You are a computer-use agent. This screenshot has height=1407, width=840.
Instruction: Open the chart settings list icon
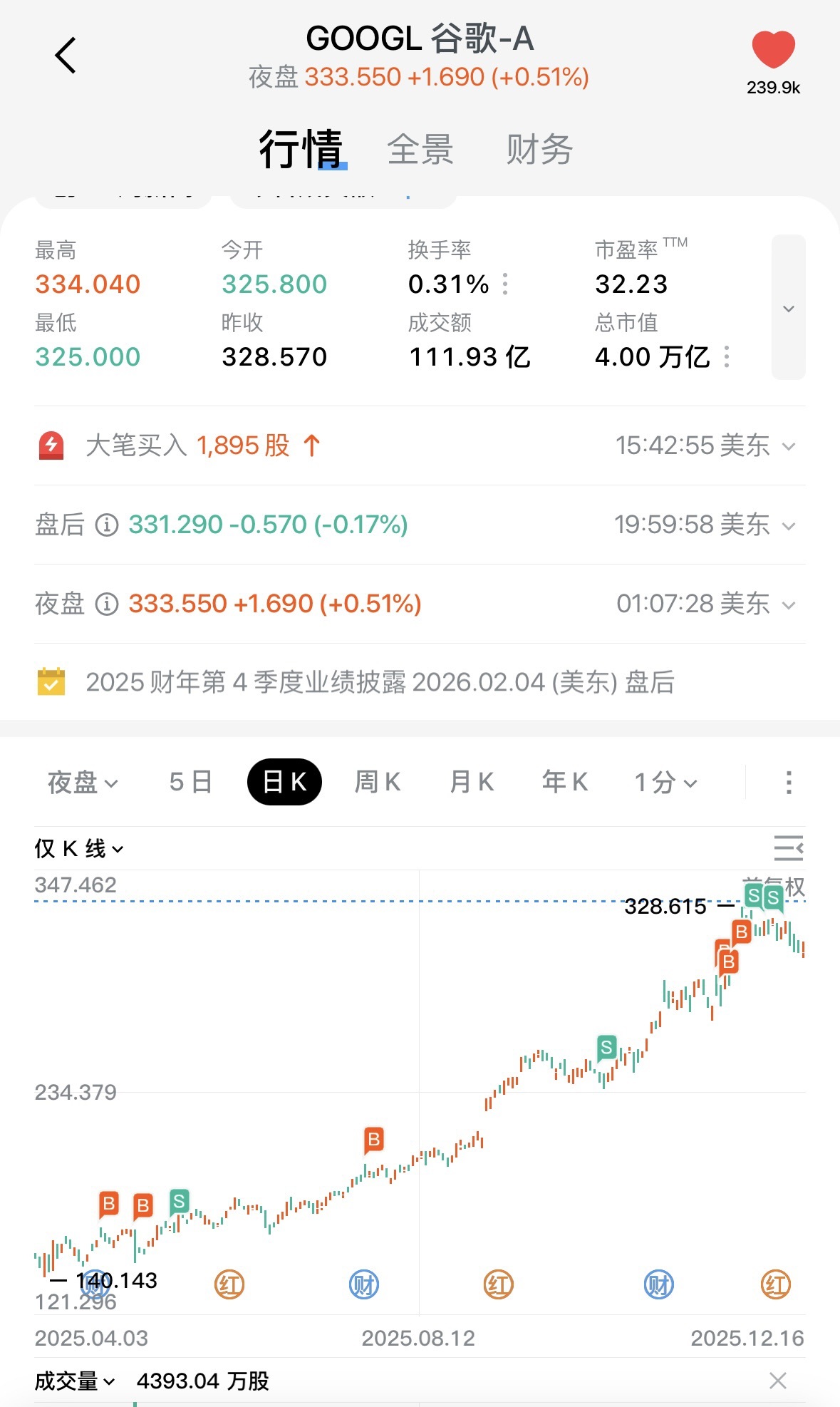[788, 848]
